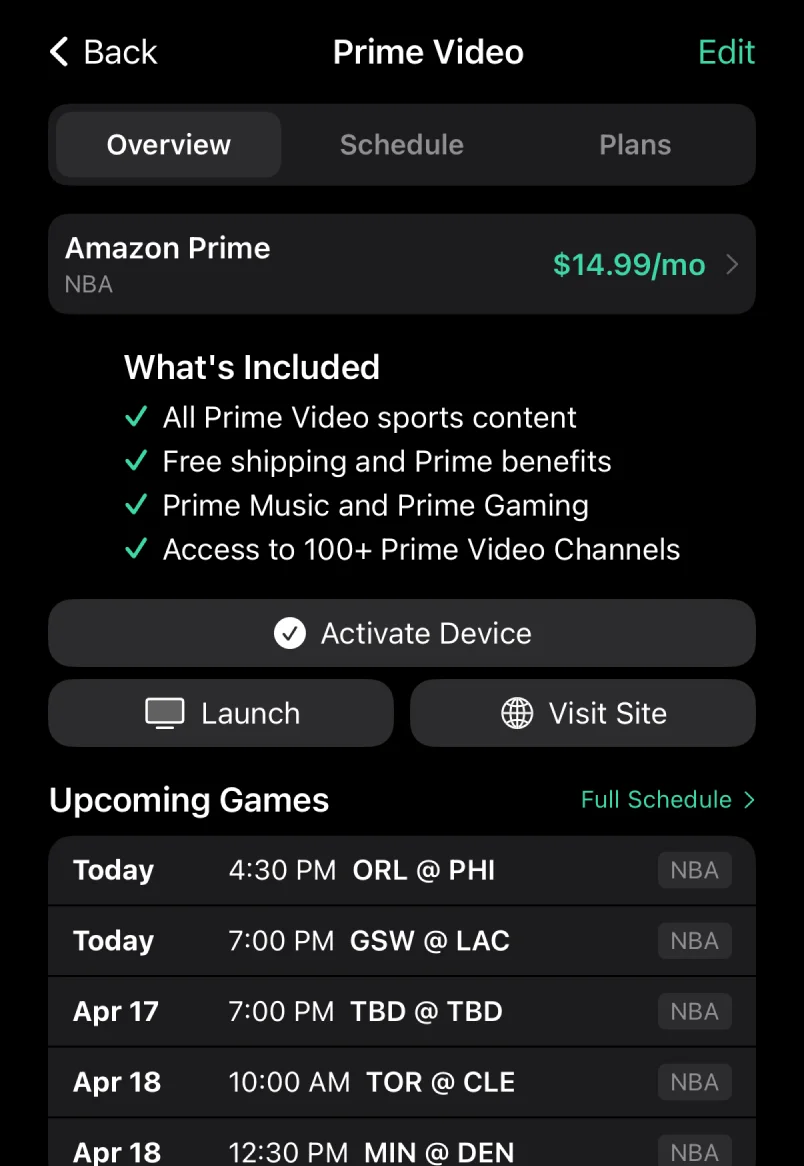Select the NBA badge on the GSW @ LAC row
Image resolution: width=804 pixels, height=1166 pixels.
(x=694, y=940)
